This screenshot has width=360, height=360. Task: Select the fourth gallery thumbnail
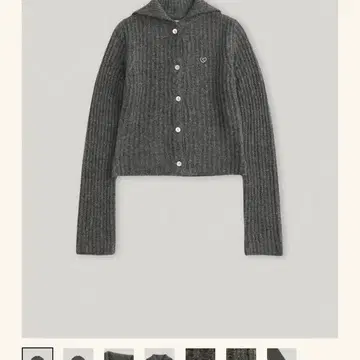point(160,354)
